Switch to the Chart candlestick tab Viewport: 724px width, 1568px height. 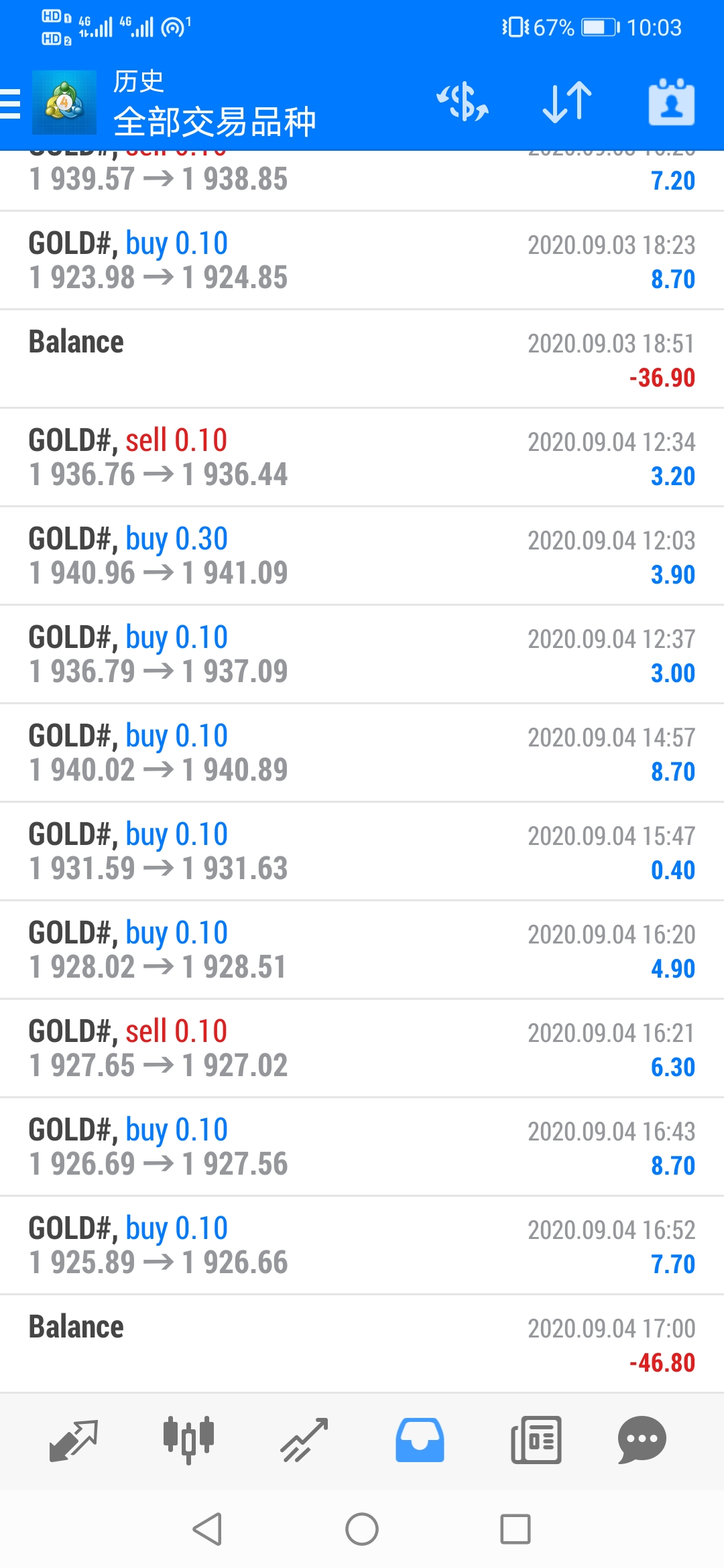188,1440
